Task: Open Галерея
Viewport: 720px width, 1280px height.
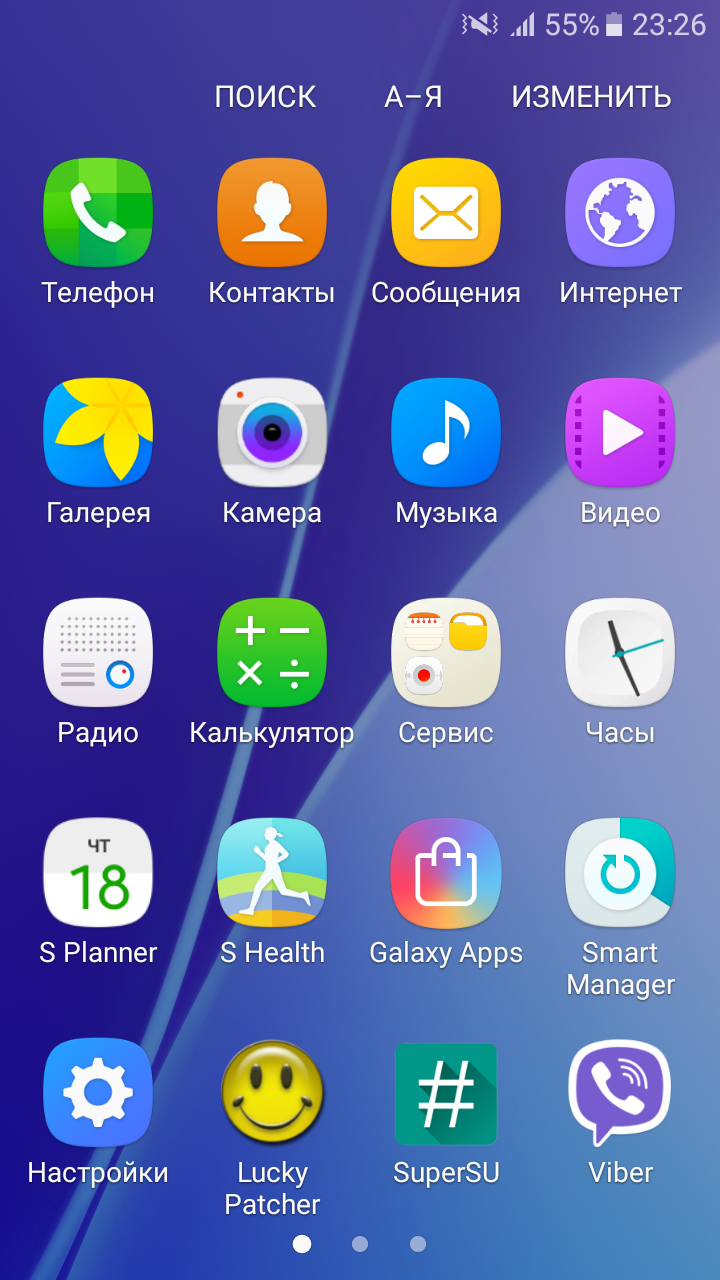Action: [98, 433]
